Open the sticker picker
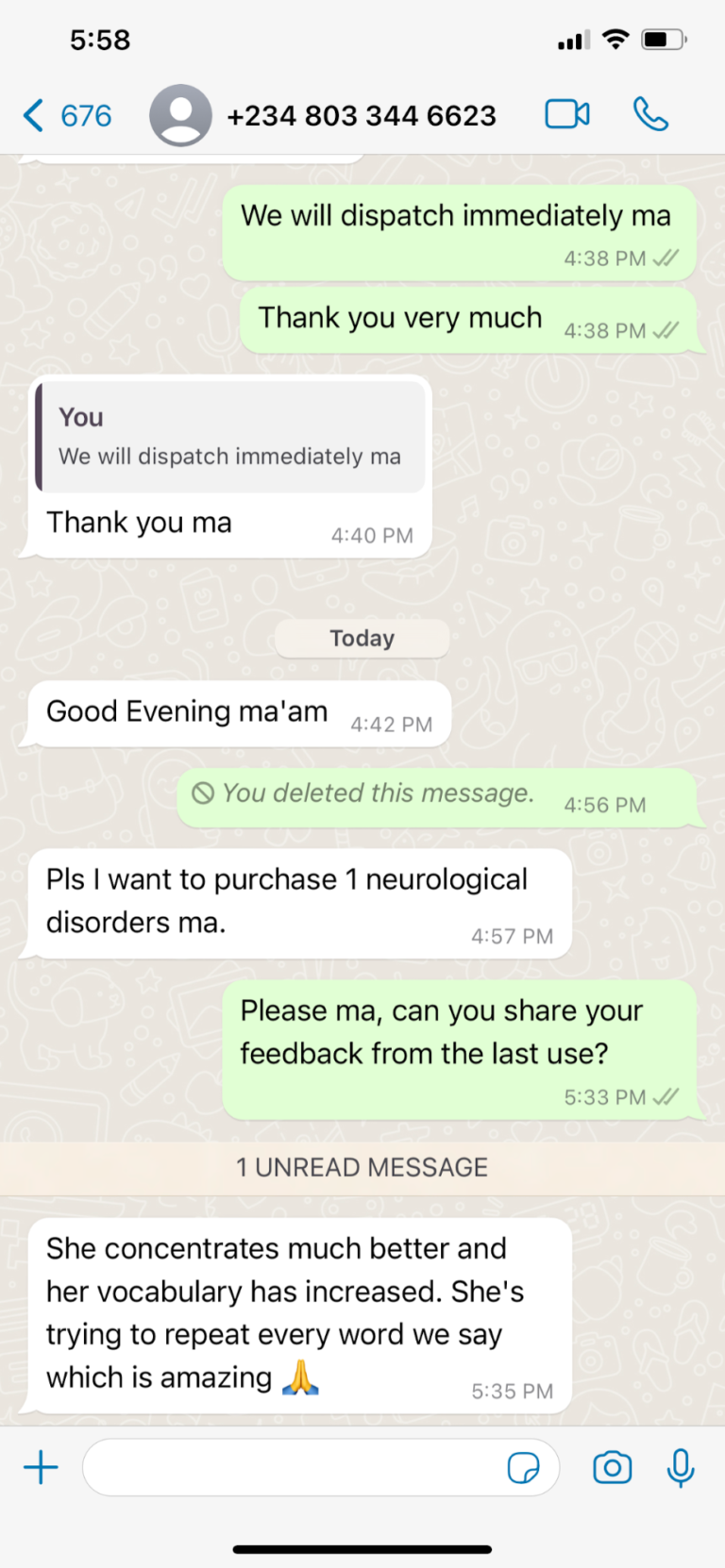Viewport: 725px width, 1568px height. pos(523,1468)
